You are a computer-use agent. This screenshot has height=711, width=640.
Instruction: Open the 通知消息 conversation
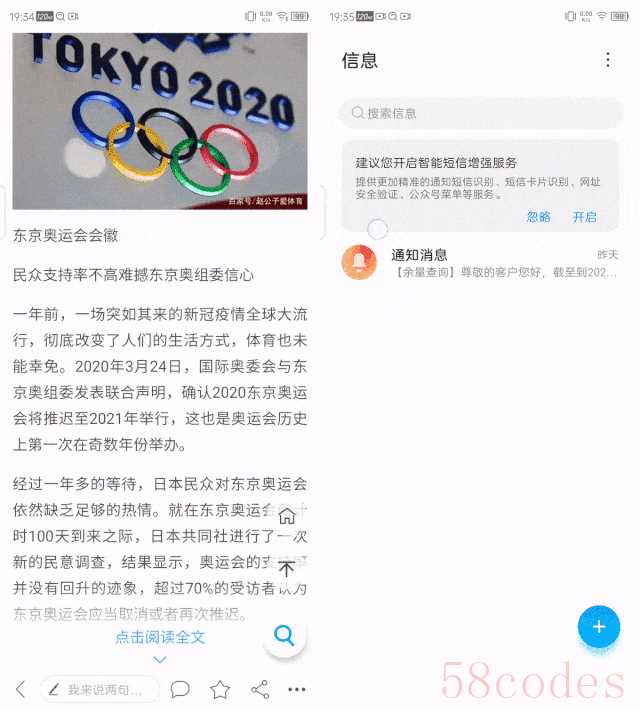(480, 263)
